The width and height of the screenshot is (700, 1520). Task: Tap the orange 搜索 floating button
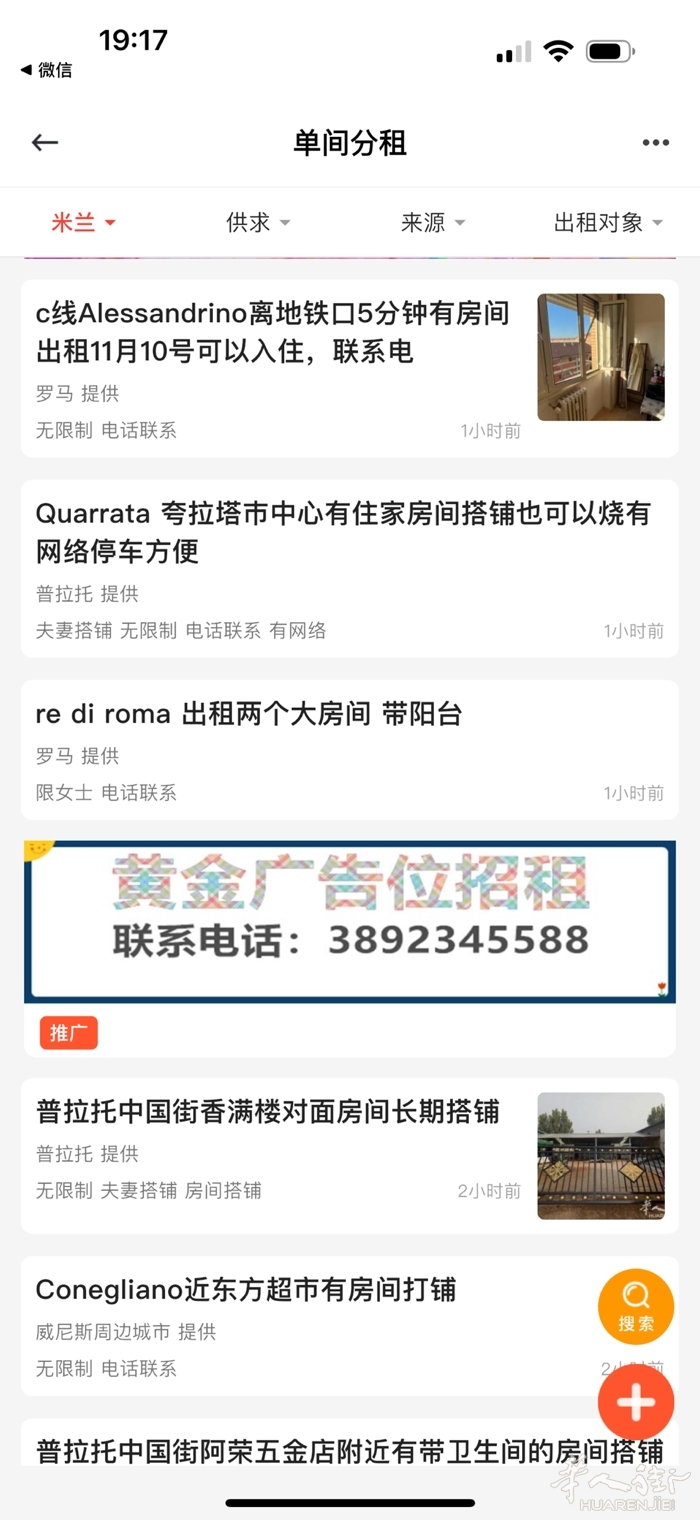click(x=635, y=1306)
